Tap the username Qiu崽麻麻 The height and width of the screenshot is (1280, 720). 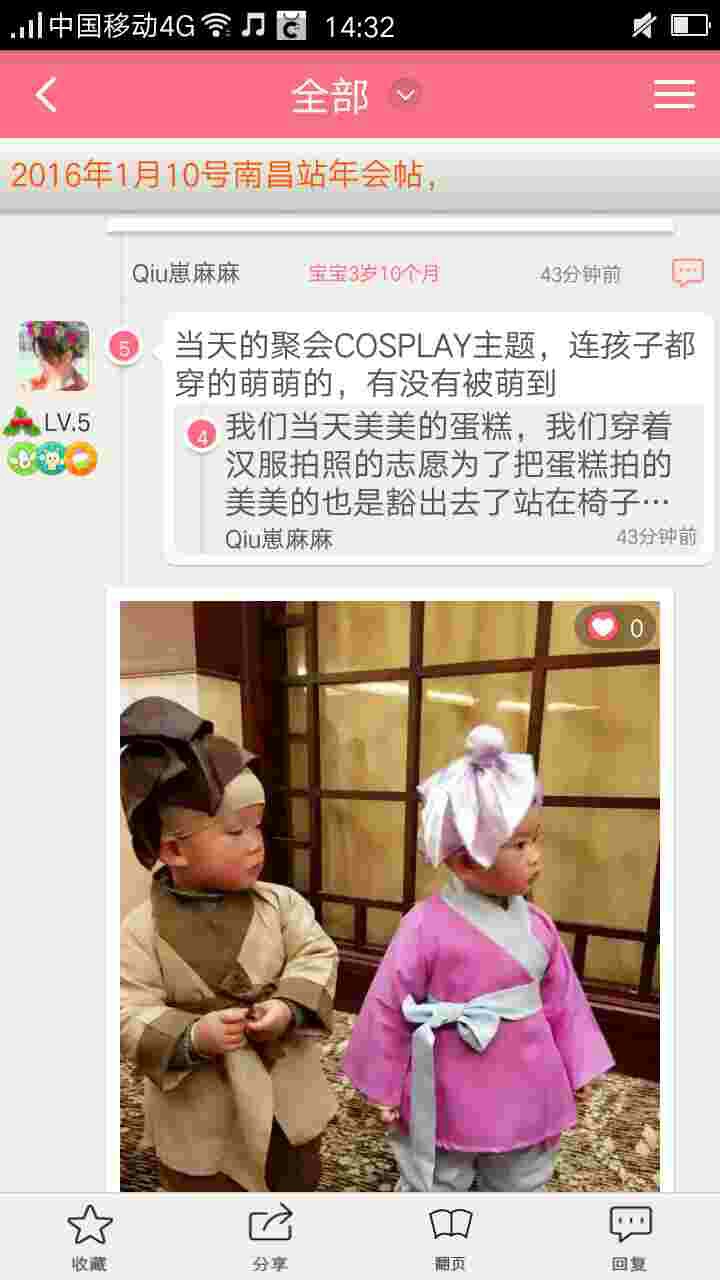point(186,273)
